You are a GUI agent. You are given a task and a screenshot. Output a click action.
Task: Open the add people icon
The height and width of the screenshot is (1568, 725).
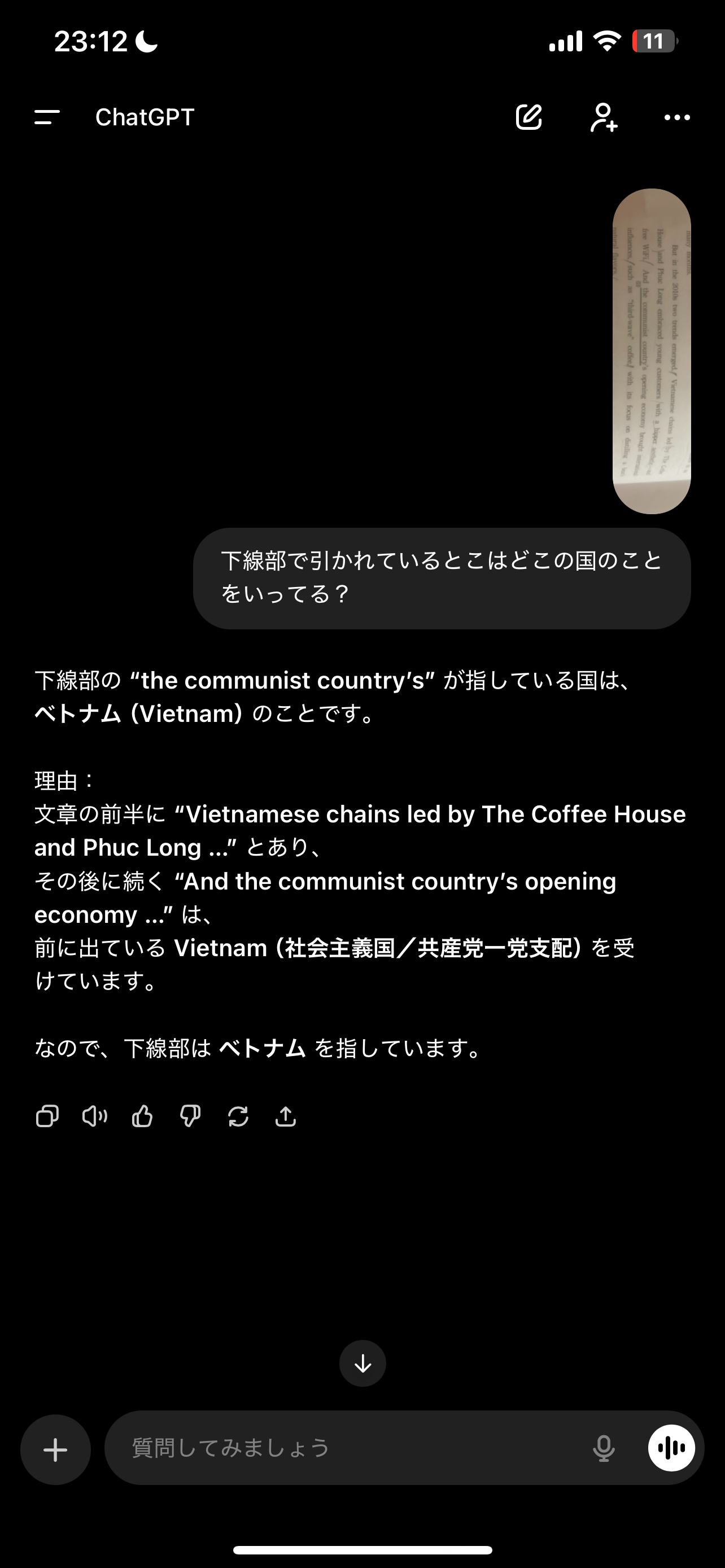point(603,117)
